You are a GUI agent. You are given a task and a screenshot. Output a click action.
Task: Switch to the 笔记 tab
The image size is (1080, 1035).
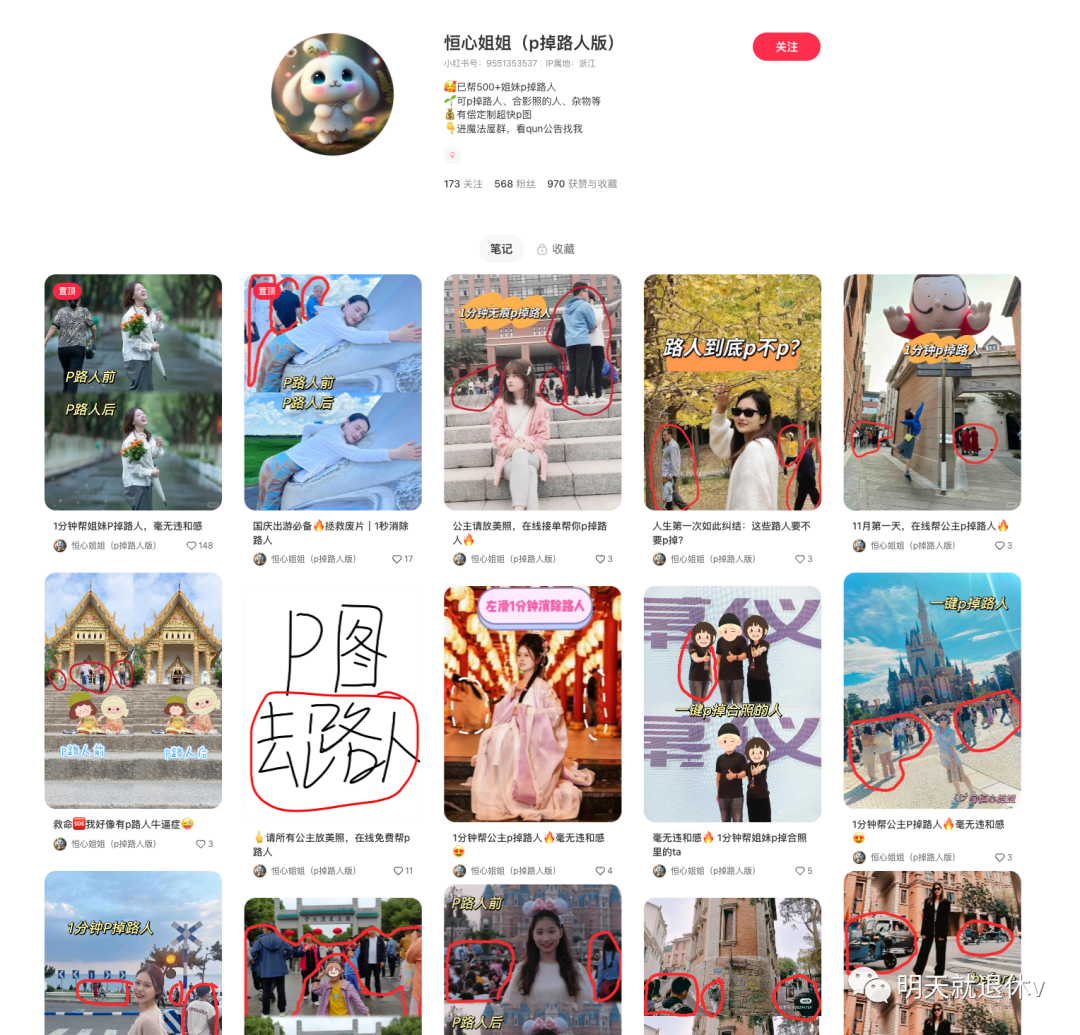click(x=501, y=249)
